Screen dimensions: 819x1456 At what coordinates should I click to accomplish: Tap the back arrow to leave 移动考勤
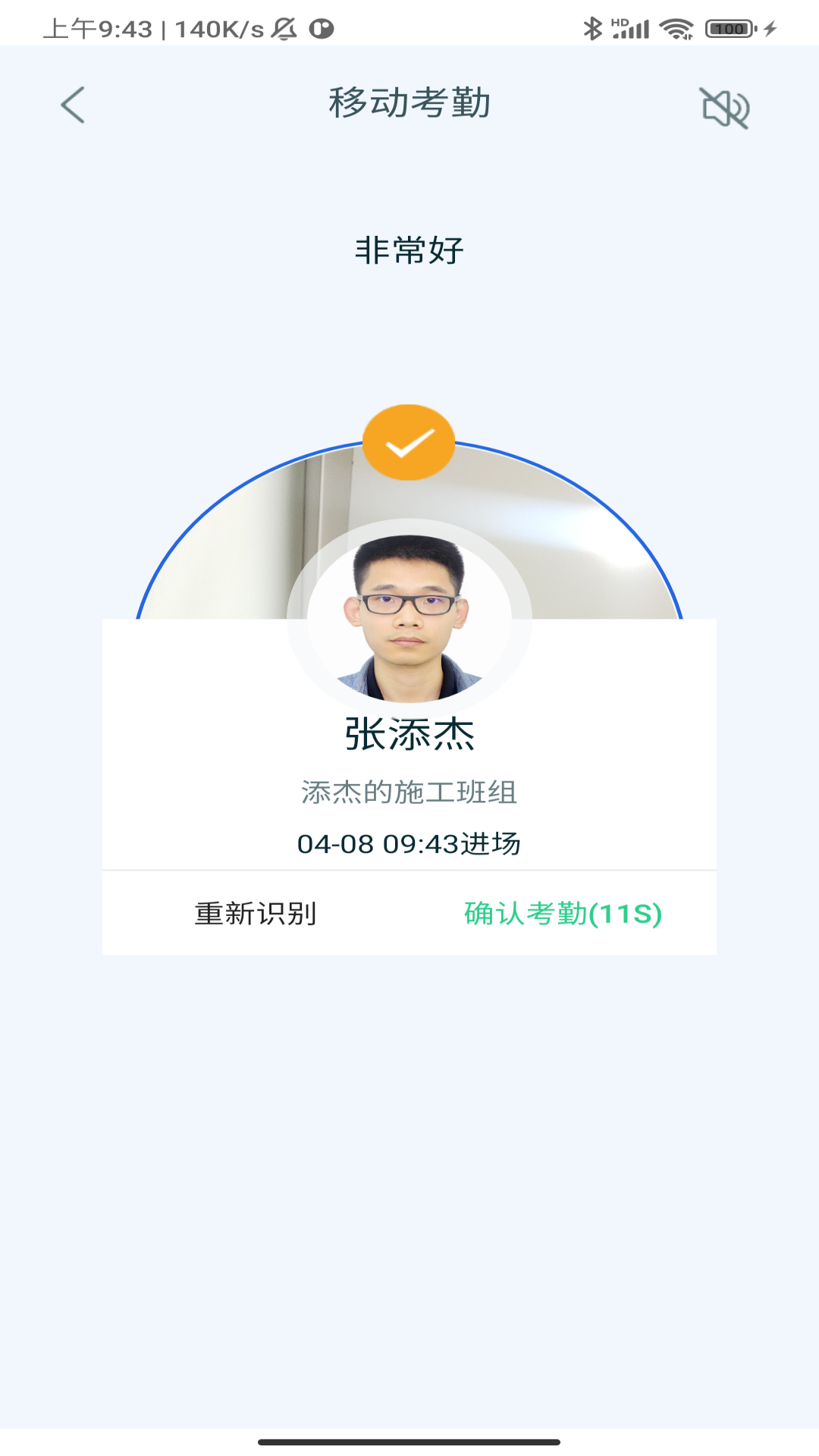coord(72,106)
